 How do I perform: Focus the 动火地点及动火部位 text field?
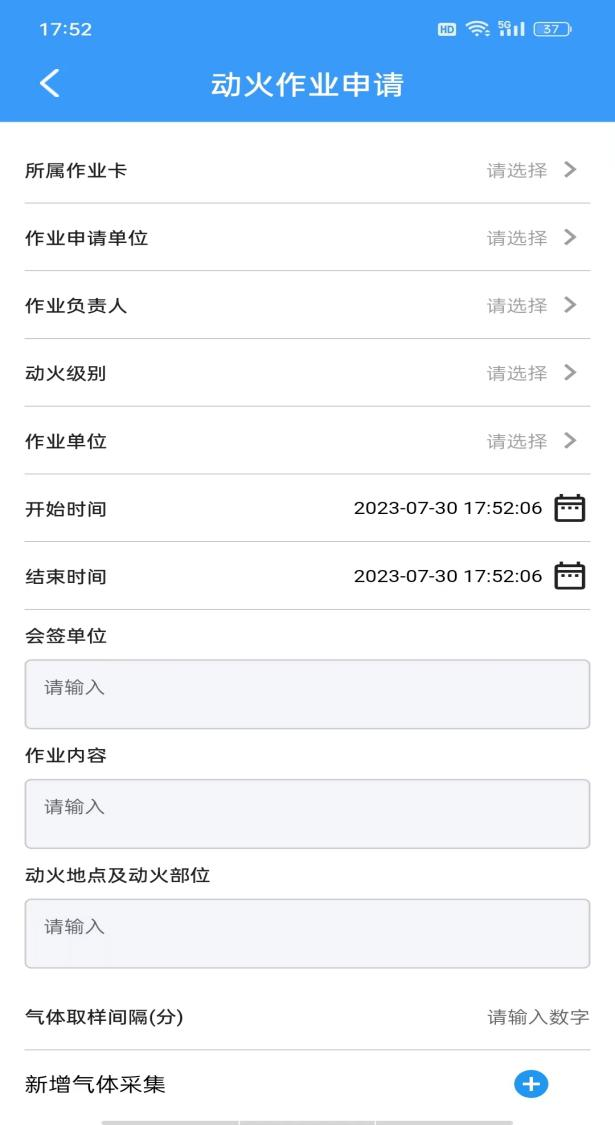tap(307, 933)
